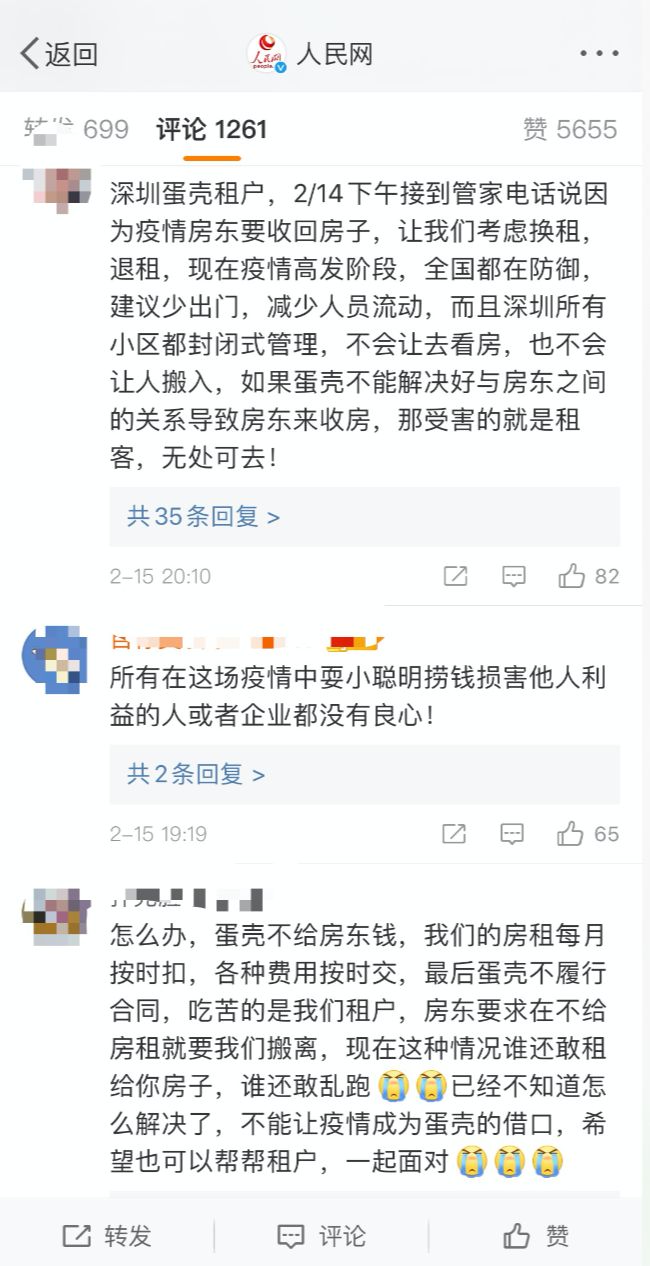Repost the 2-15 20:10 comment

[x=454, y=576]
